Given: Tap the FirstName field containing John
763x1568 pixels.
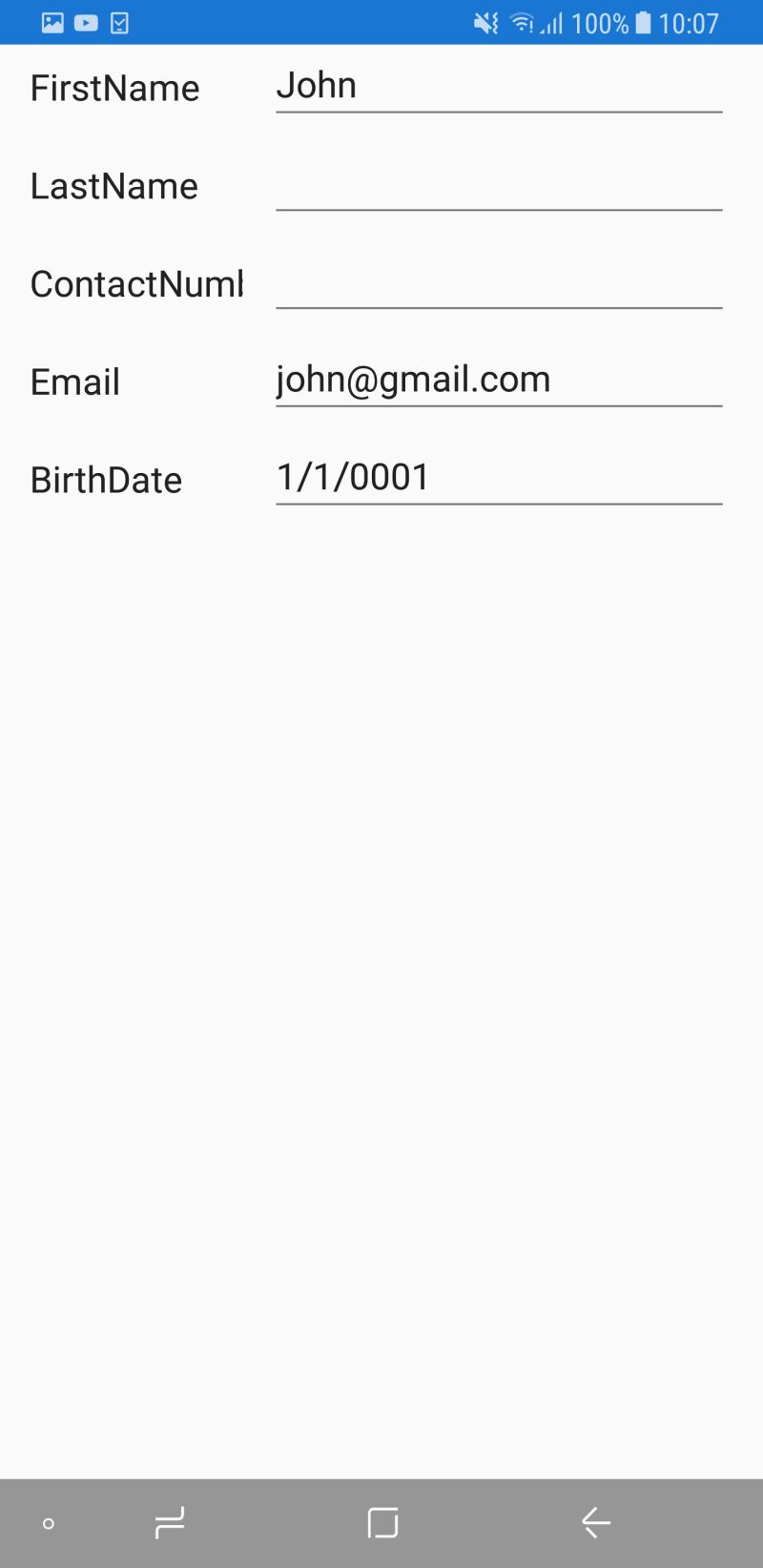Looking at the screenshot, I should [498, 87].
